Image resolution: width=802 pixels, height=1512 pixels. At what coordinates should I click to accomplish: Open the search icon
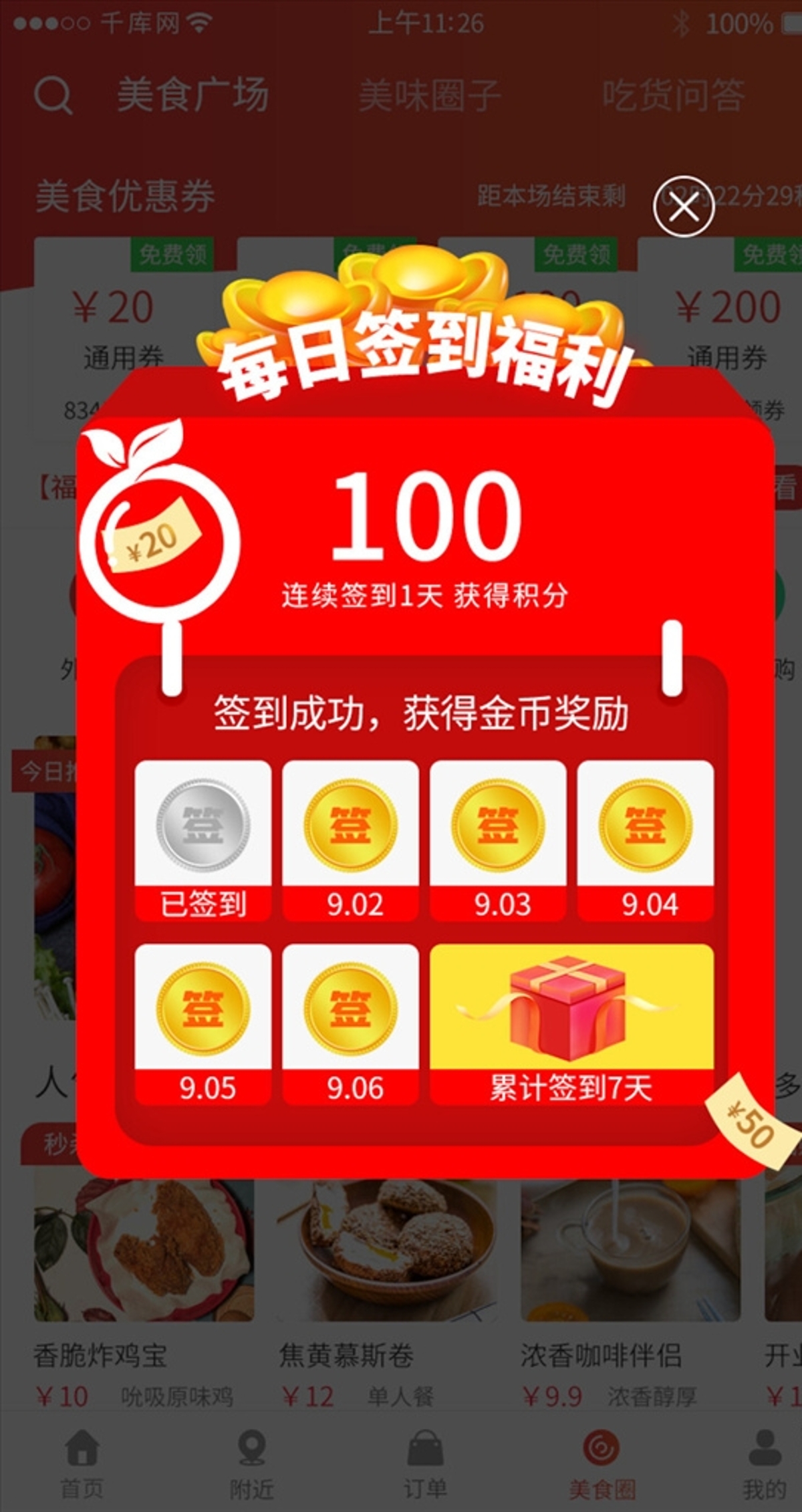click(53, 94)
